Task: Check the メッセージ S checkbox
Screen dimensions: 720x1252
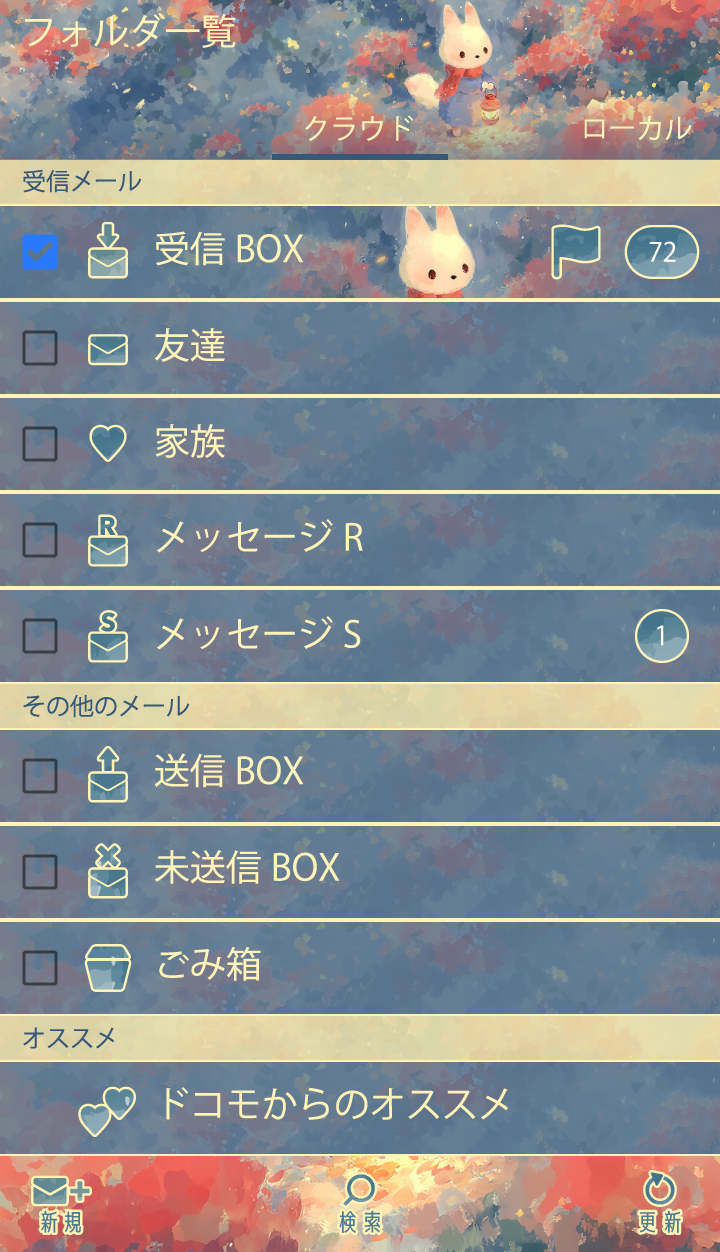Action: pos(40,635)
